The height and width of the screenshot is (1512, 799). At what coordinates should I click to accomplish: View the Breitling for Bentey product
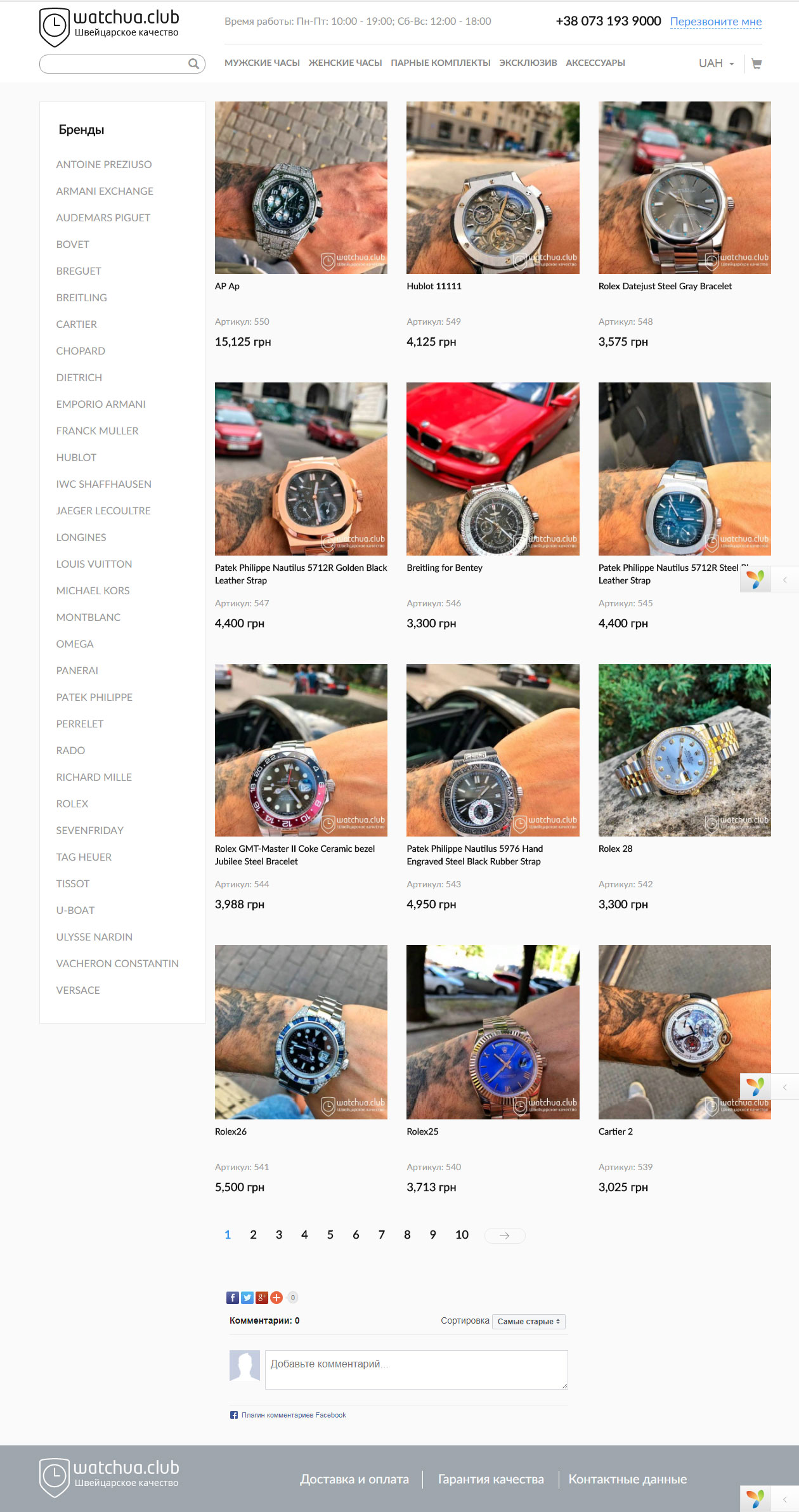tap(493, 469)
